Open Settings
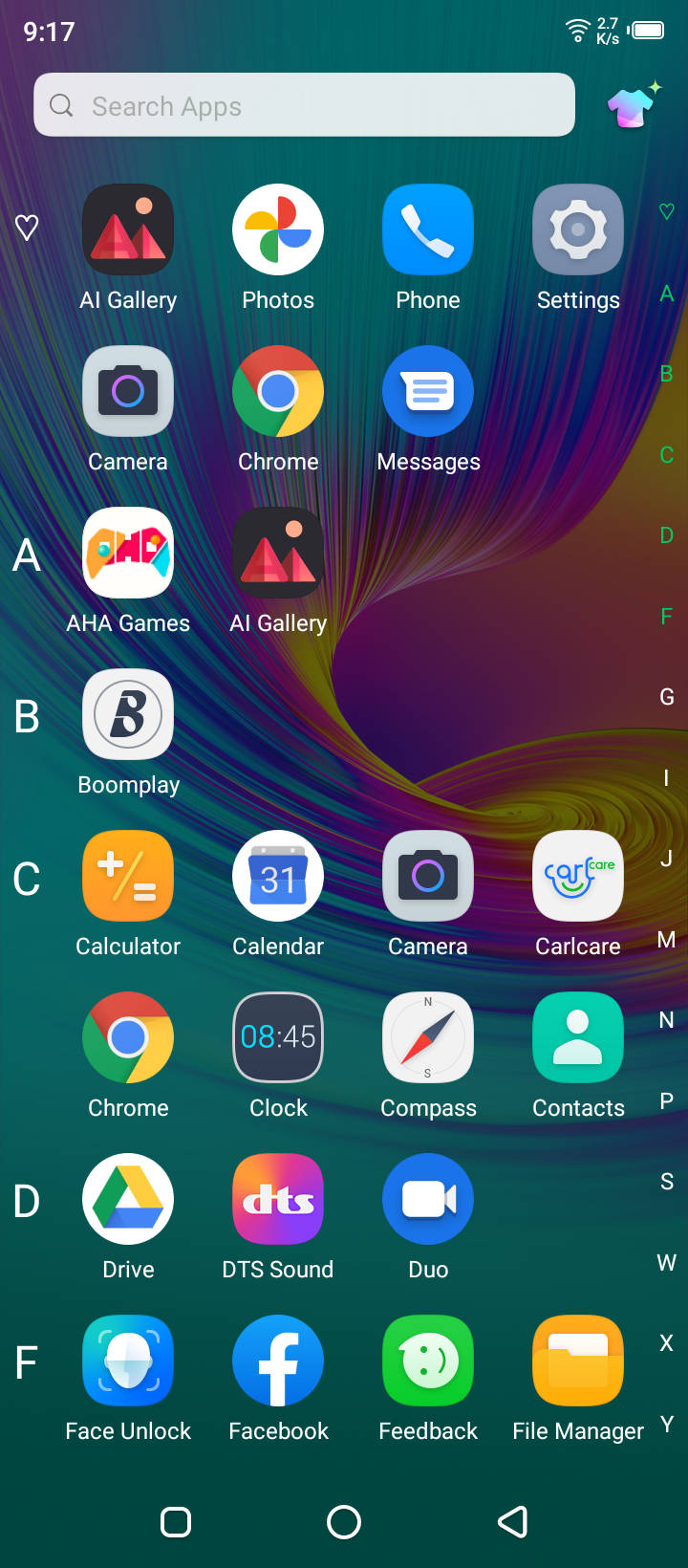 578,230
